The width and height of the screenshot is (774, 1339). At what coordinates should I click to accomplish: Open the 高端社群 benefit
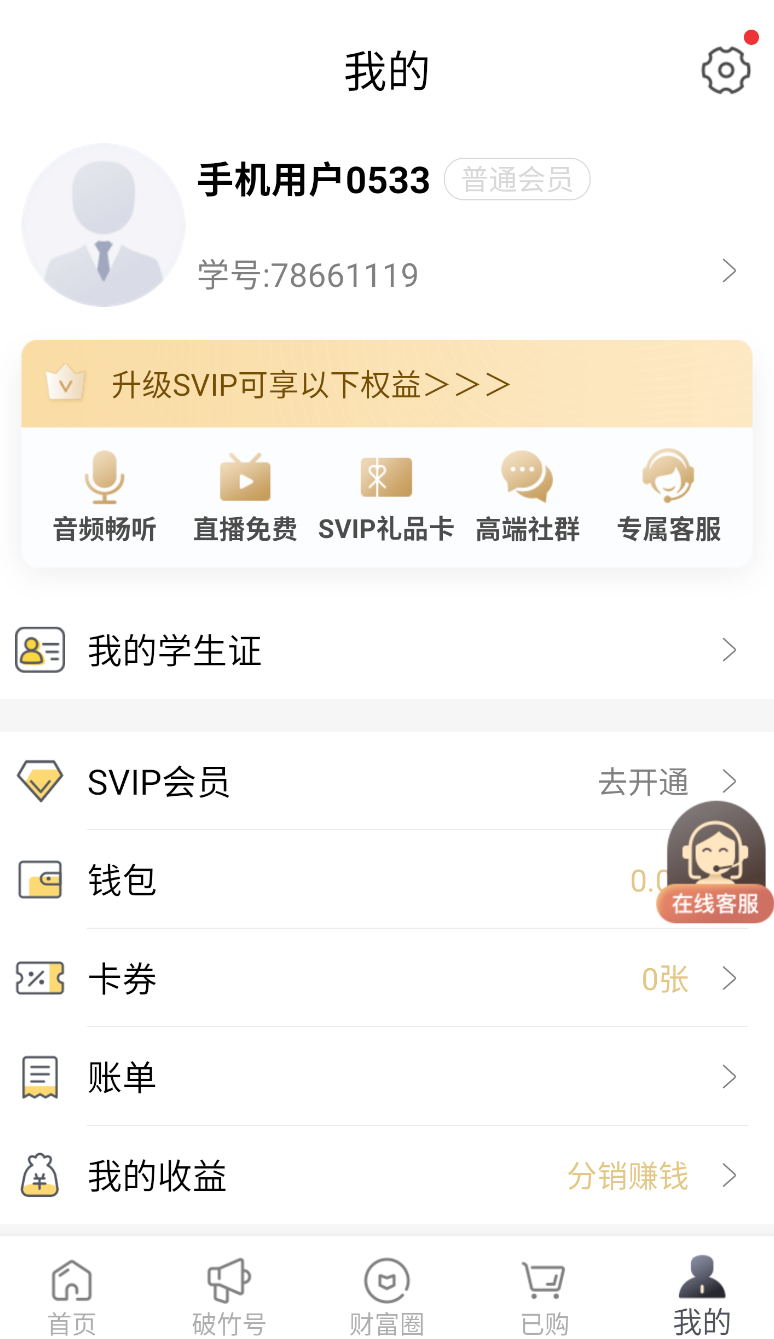pyautogui.click(x=527, y=496)
